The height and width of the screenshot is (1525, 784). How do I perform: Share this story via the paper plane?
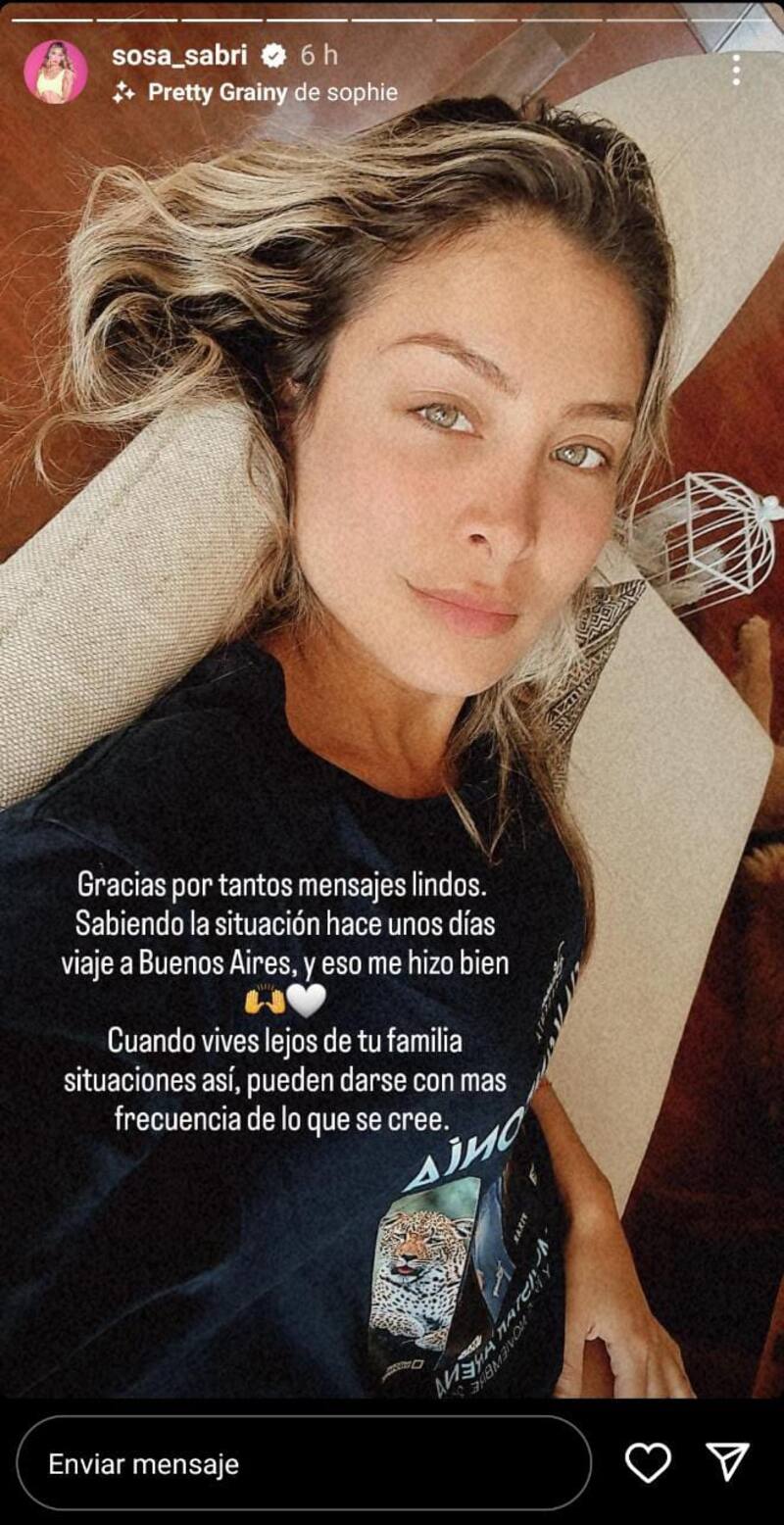tap(727, 1462)
